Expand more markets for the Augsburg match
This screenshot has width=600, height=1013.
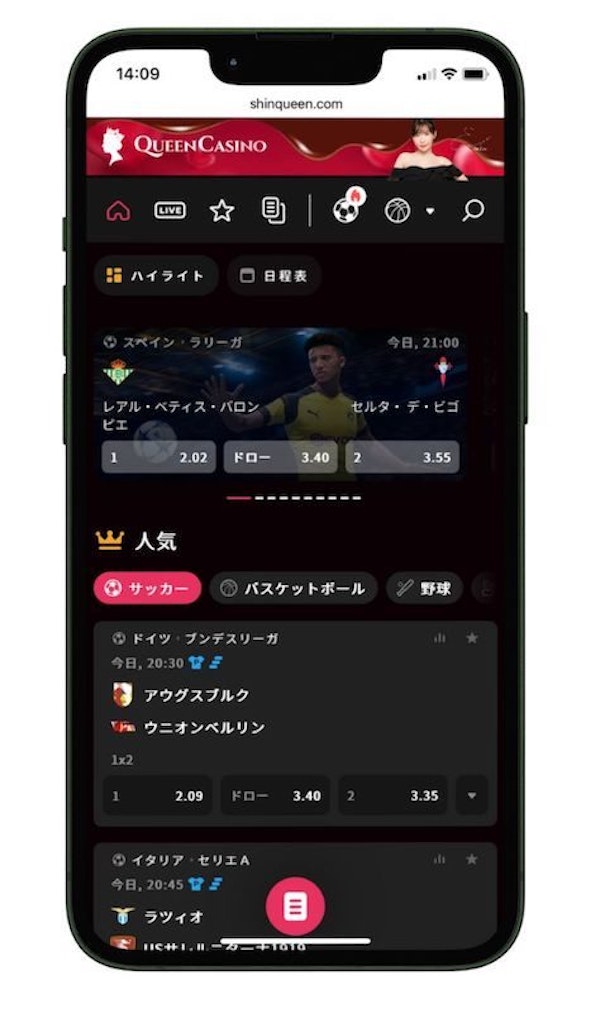pyautogui.click(x=471, y=796)
